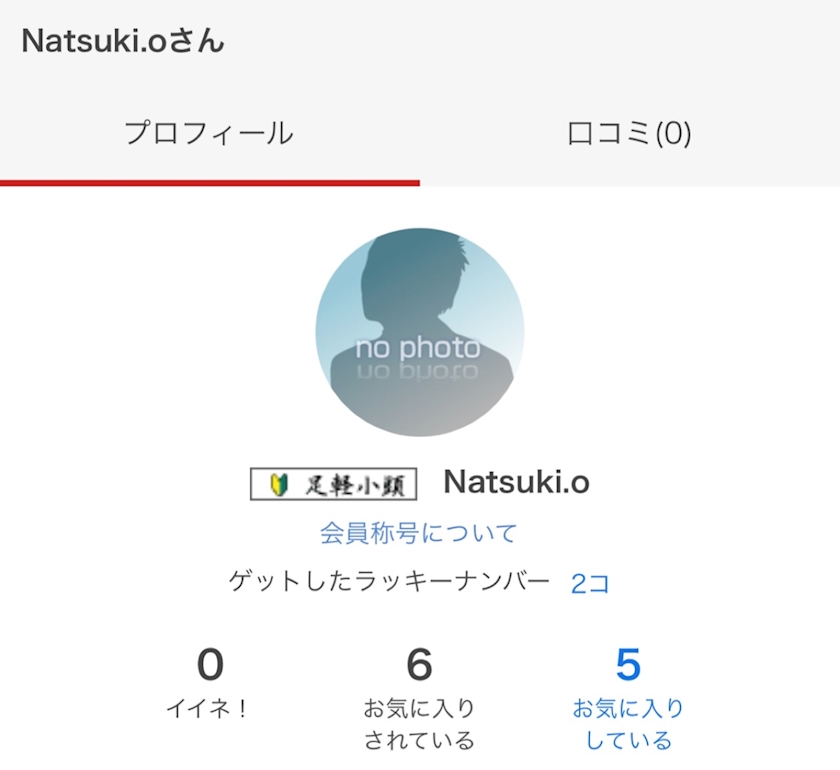Switch to the プロフィール tab
This screenshot has height=770, width=840.
pos(209,133)
